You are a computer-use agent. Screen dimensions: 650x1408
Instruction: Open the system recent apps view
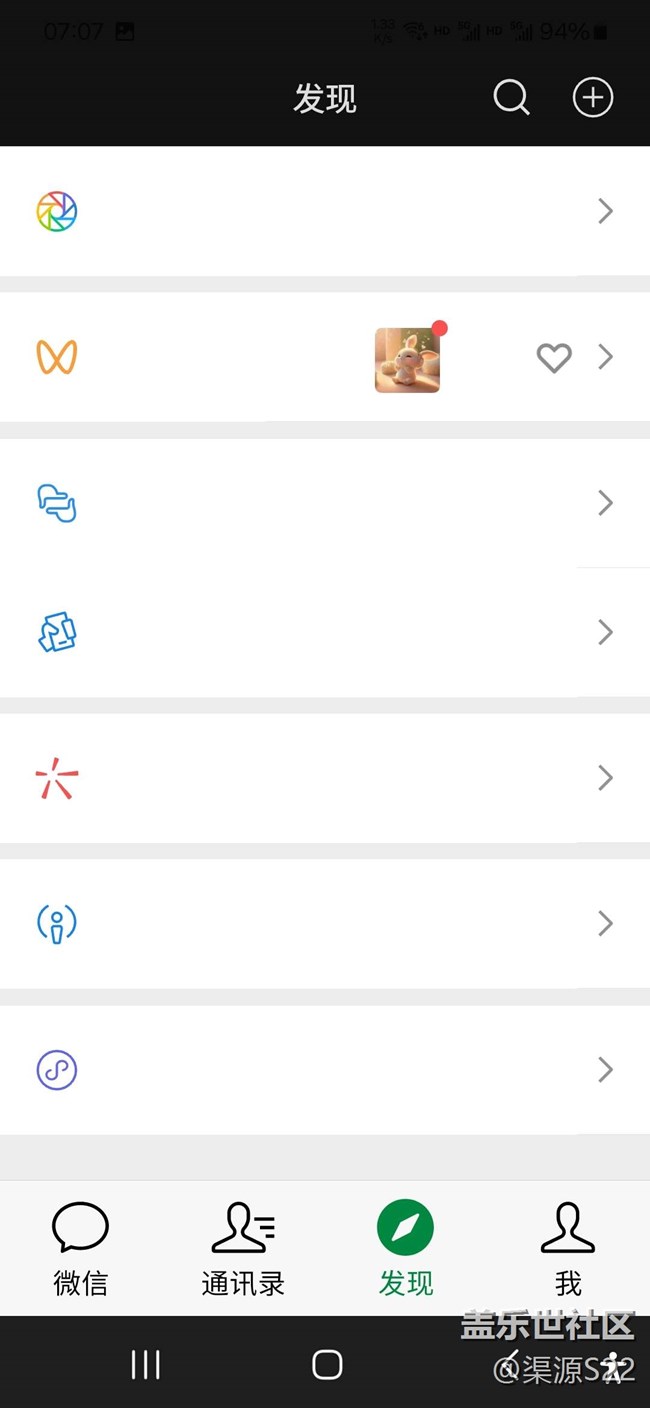pos(146,1364)
